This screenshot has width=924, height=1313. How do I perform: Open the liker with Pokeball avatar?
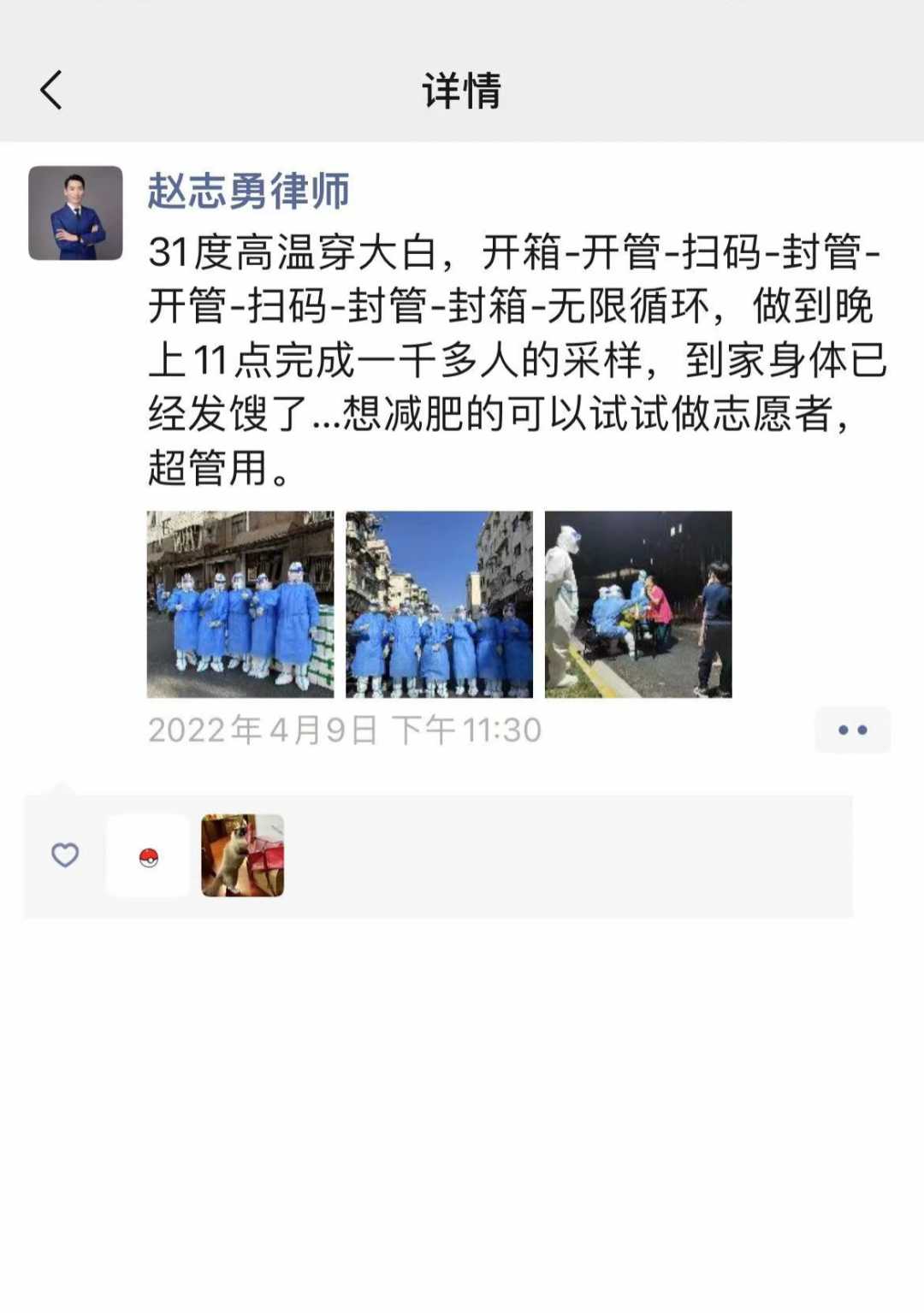point(148,855)
